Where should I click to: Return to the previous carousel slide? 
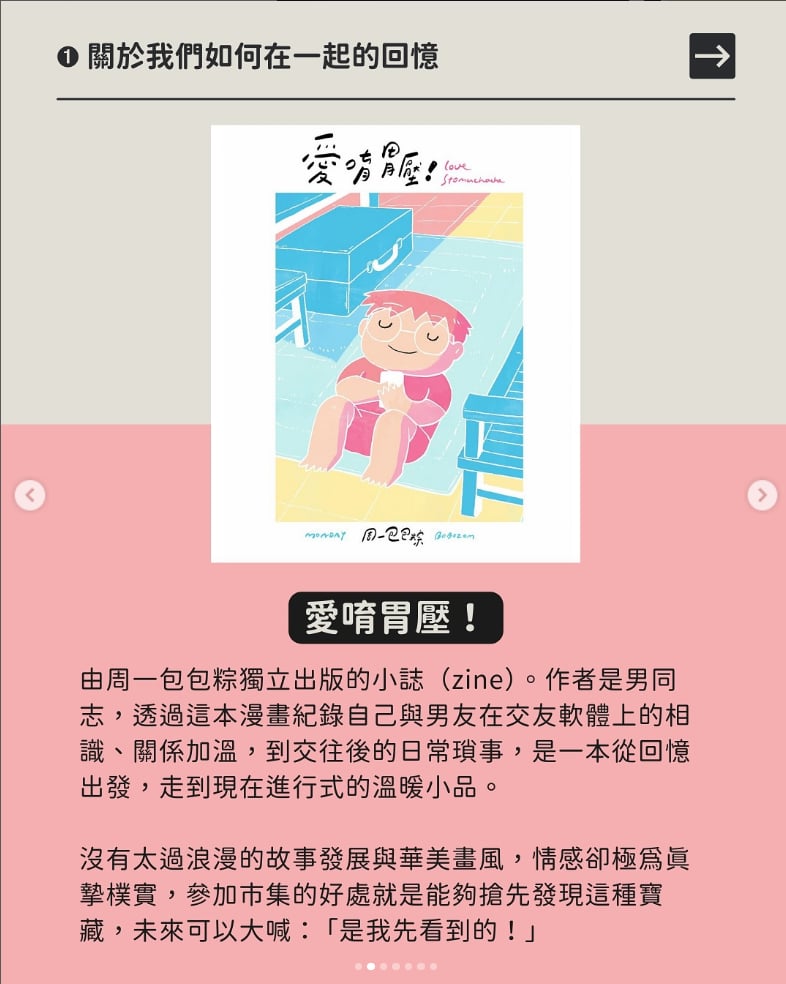30,494
